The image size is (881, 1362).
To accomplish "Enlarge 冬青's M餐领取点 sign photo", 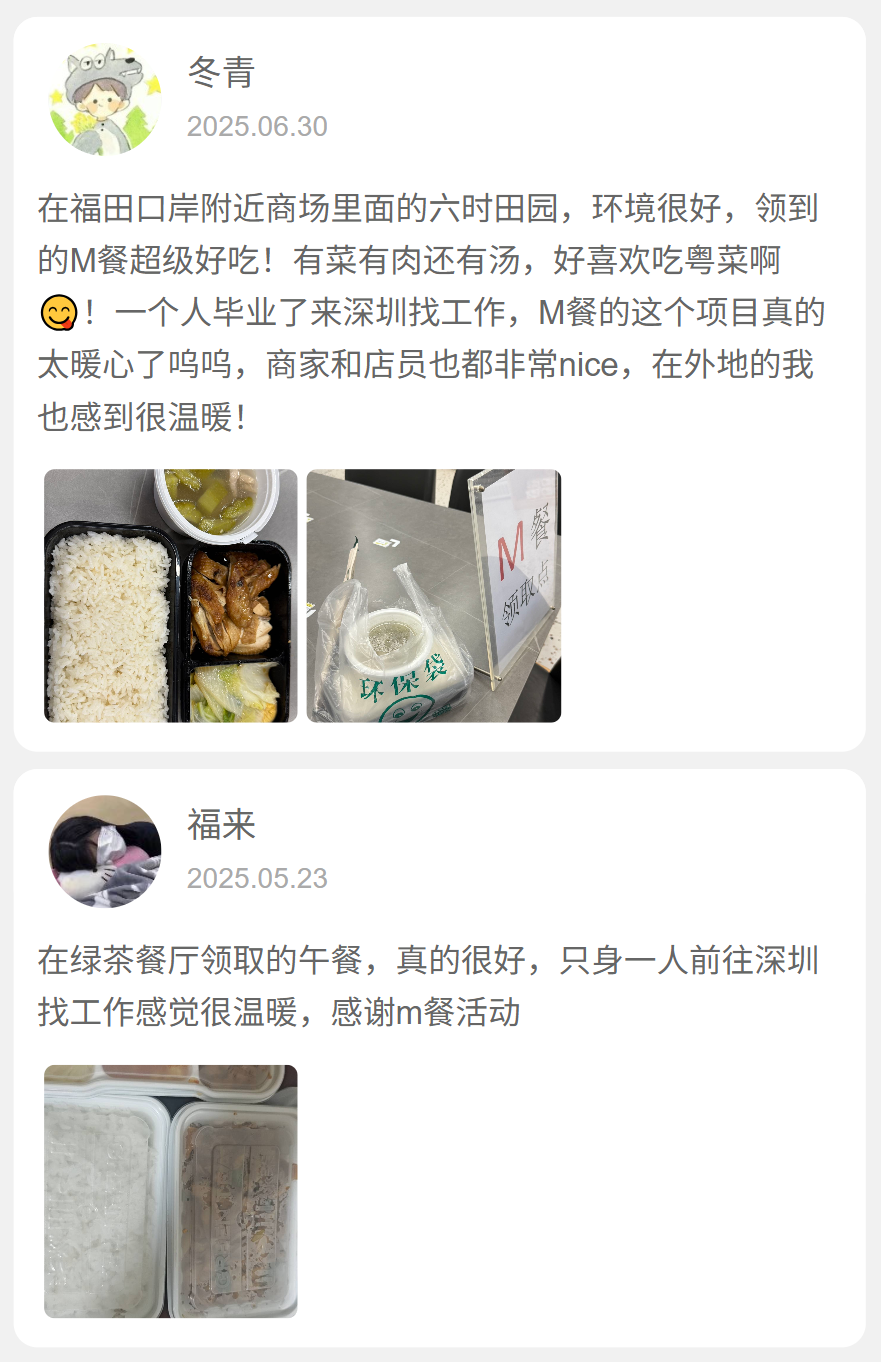I will point(433,596).
